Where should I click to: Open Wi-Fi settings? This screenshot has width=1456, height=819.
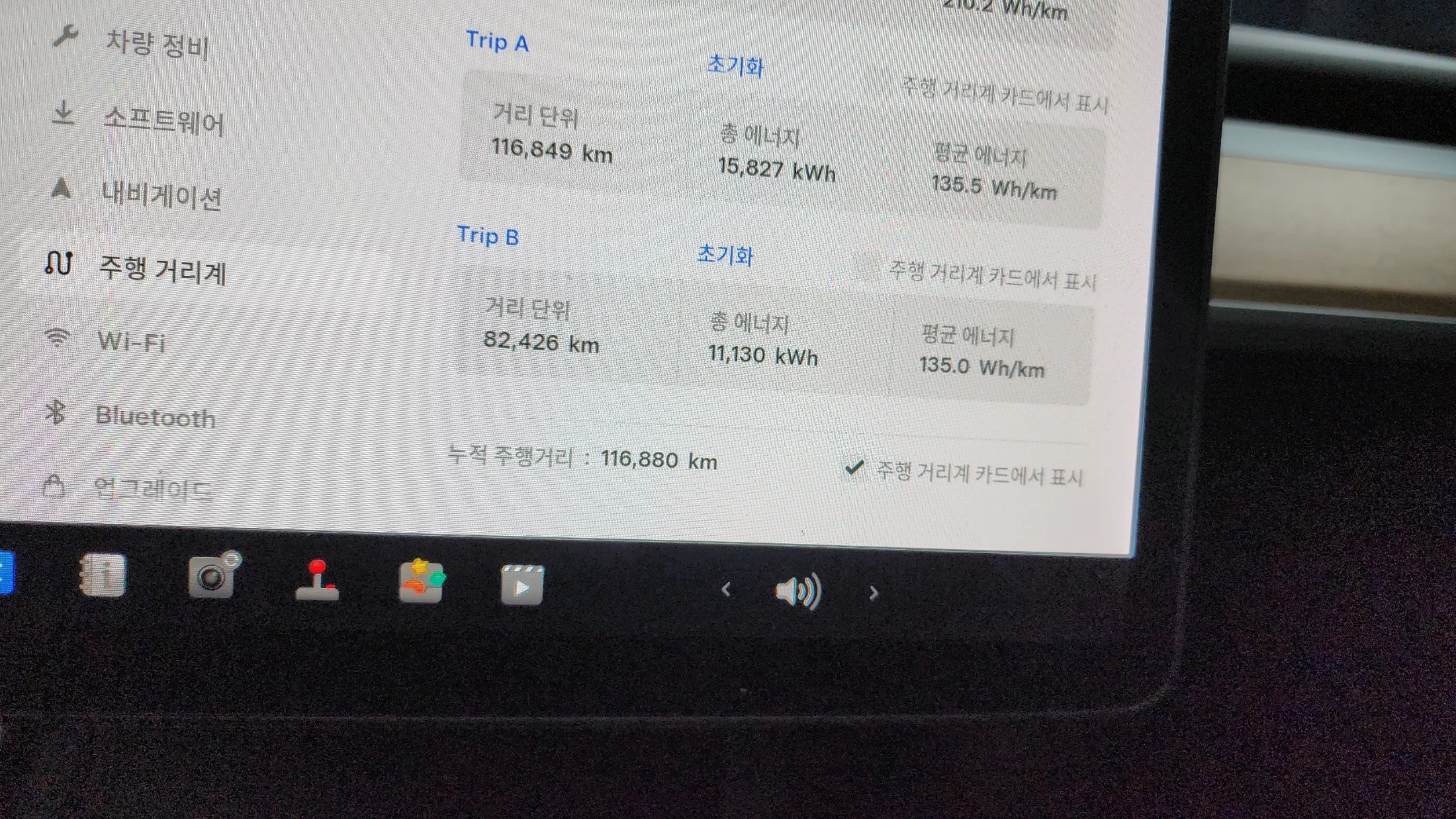131,342
